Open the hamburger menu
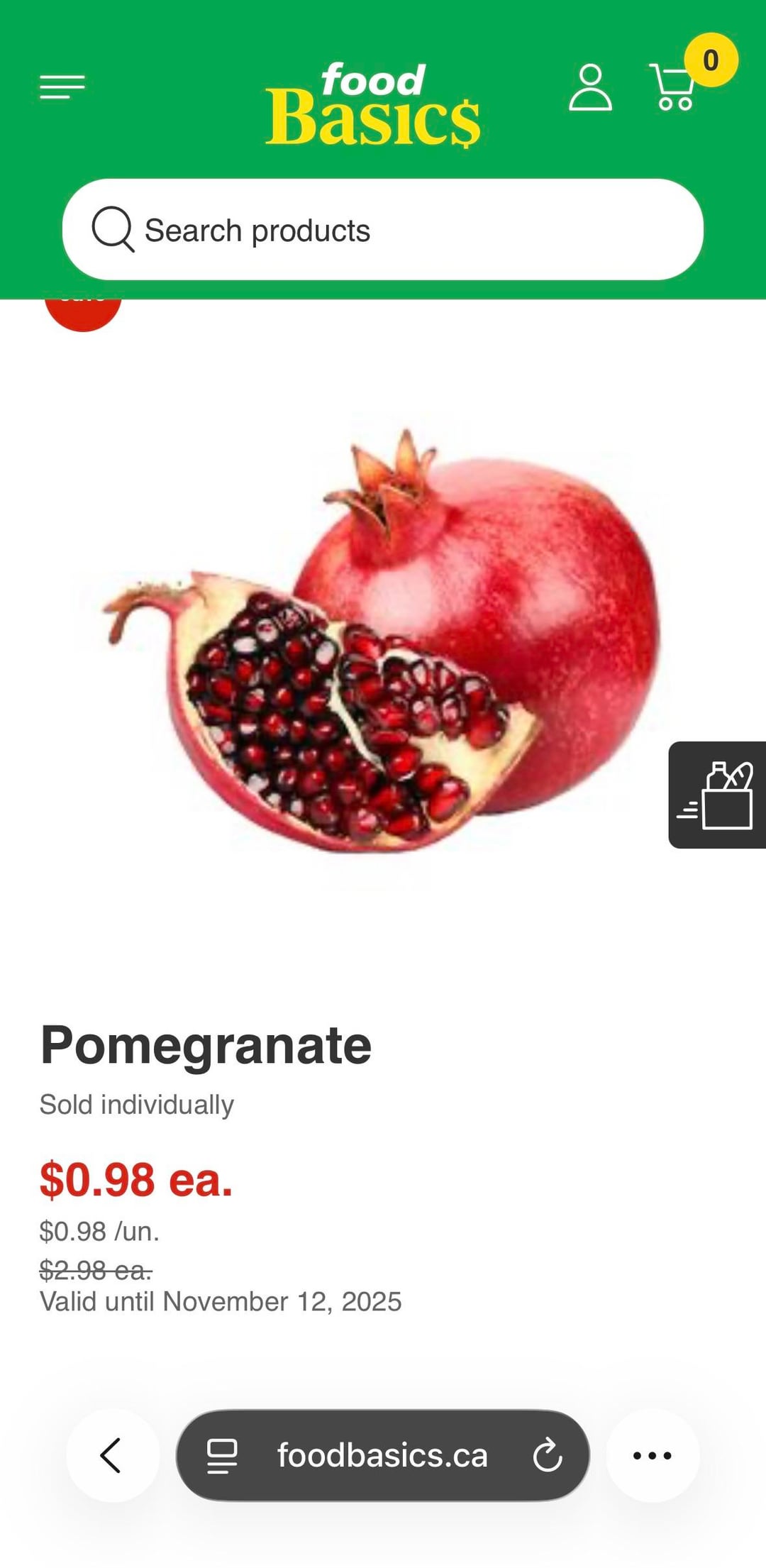 (x=62, y=87)
